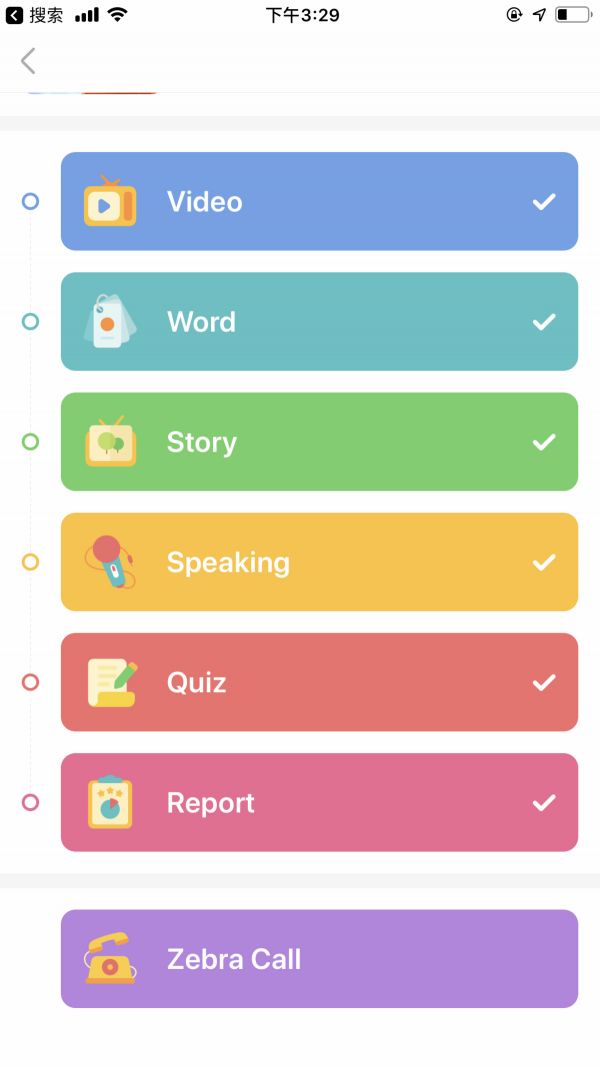Start the Story activity
Screen dimensions: 600x1066
click(x=319, y=441)
